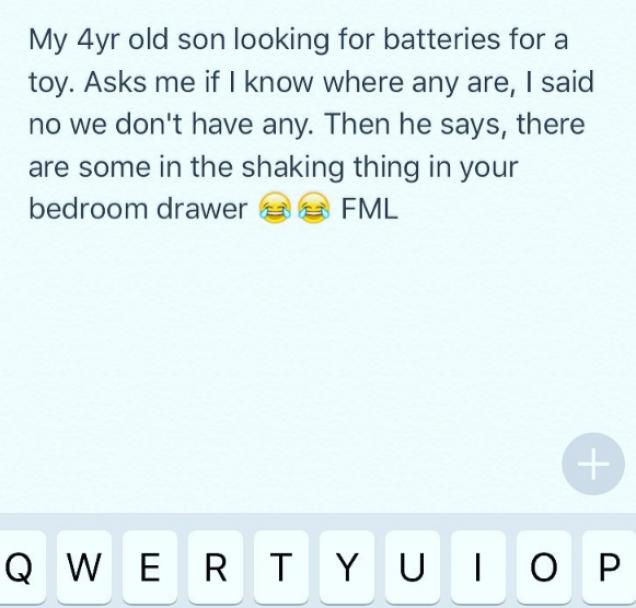Hit the W key
The image size is (636, 608).
coord(86,567)
